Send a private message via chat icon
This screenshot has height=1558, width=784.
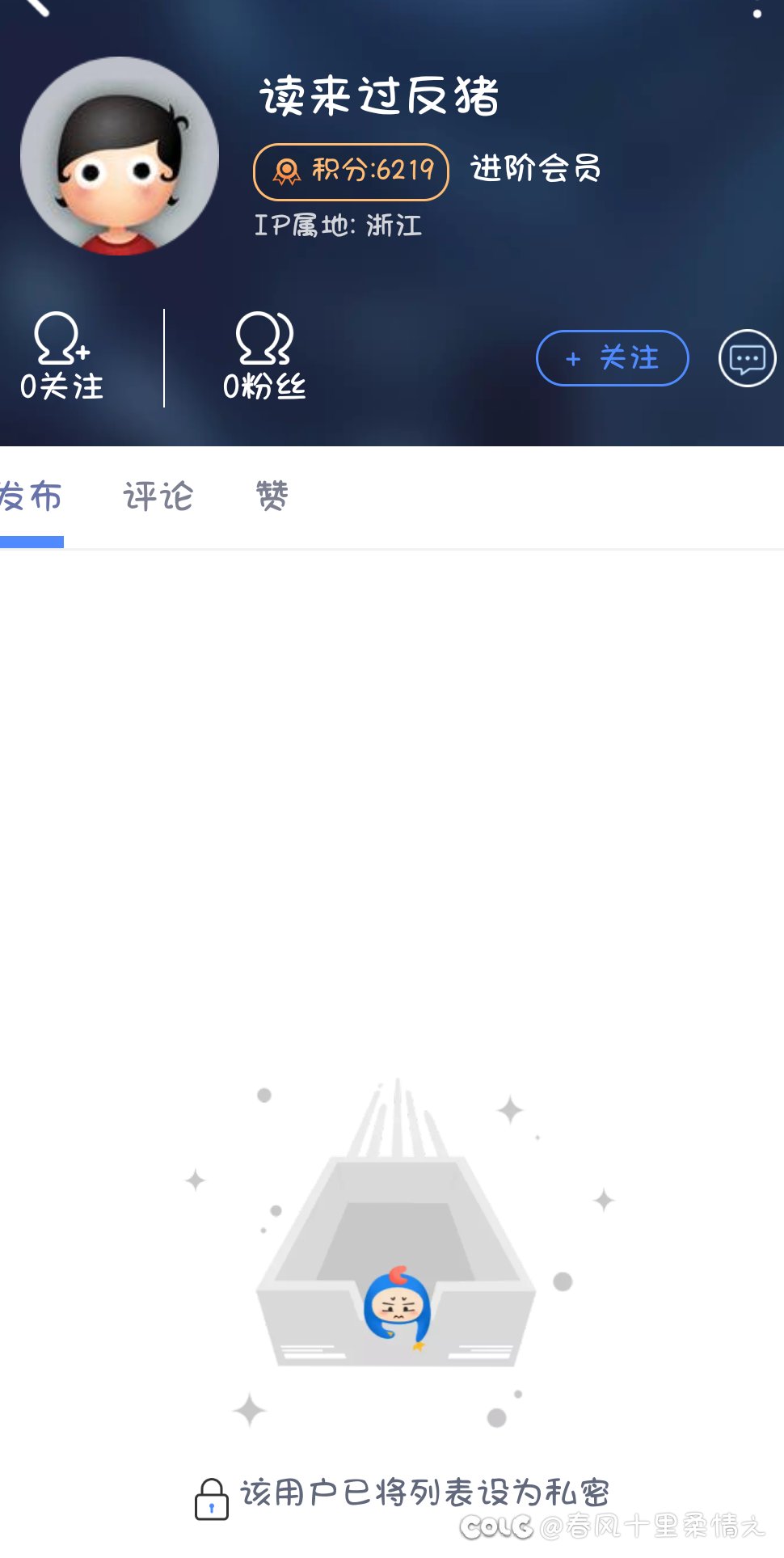pyautogui.click(x=747, y=358)
